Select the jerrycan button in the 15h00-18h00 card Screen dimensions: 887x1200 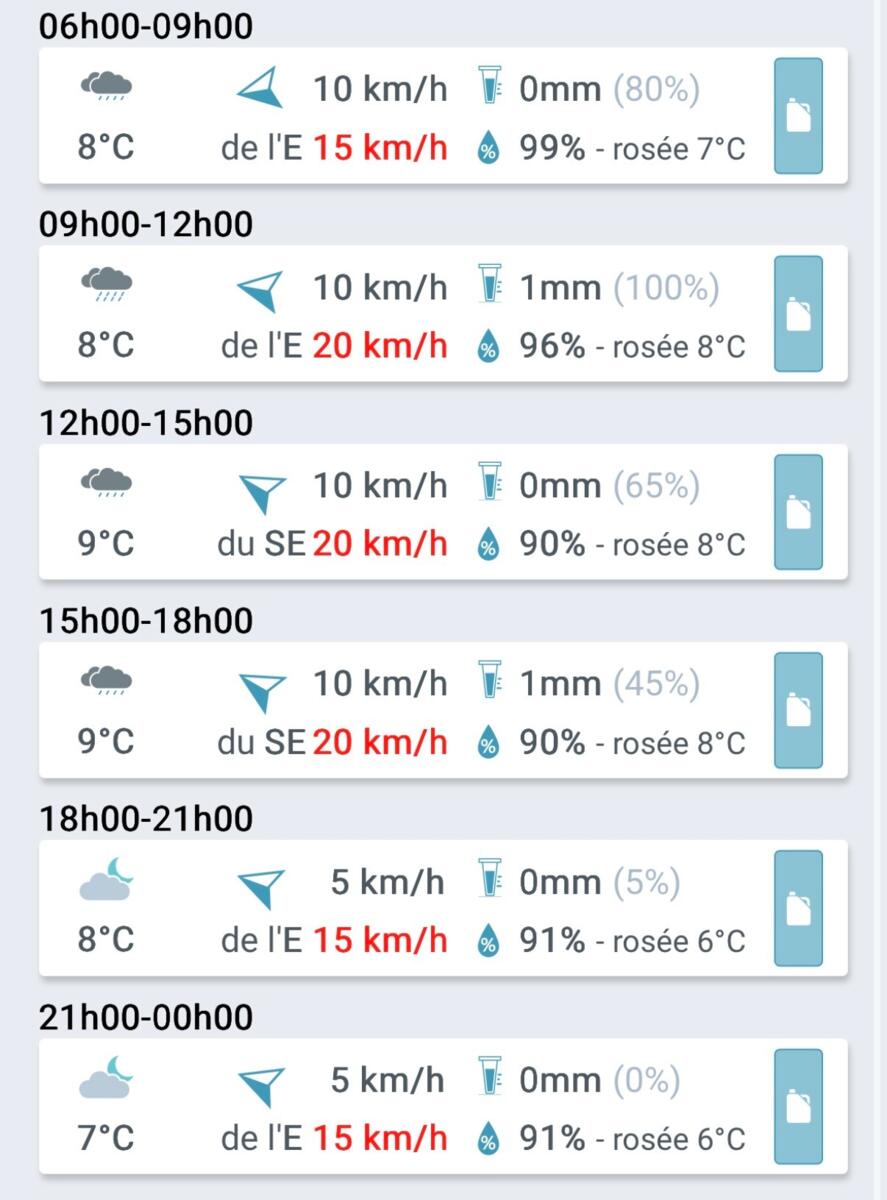coord(798,710)
